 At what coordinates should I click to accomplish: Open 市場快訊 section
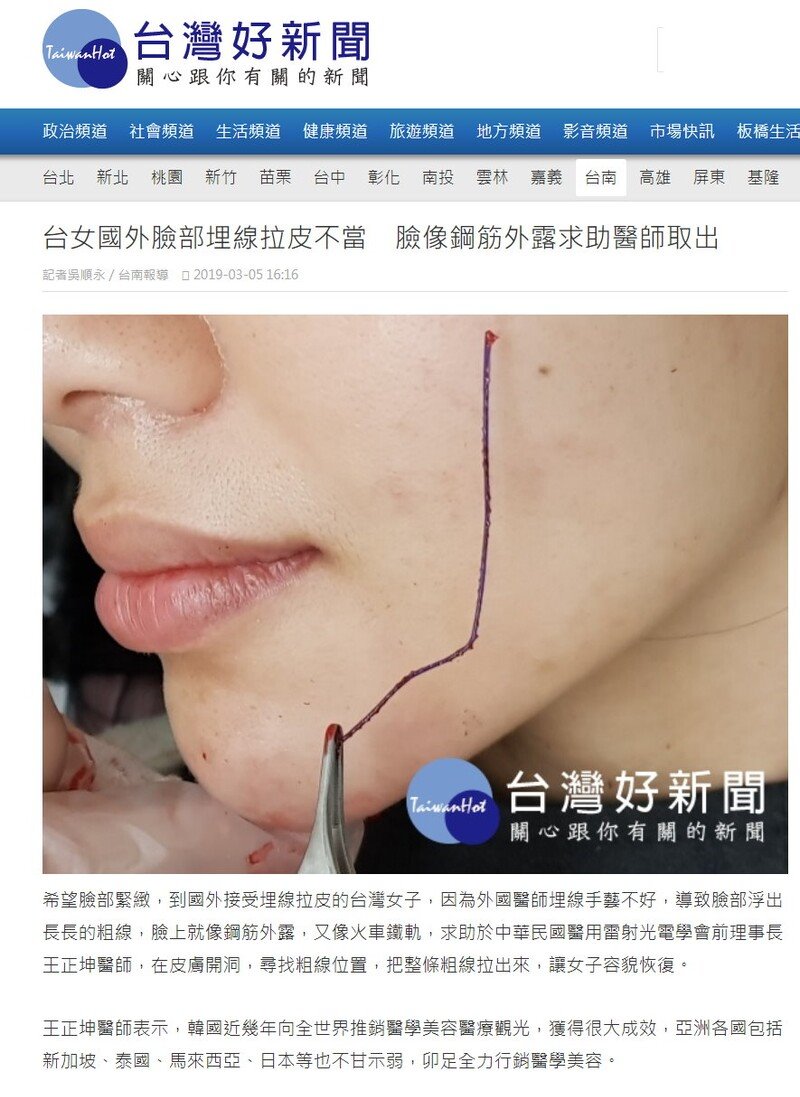pos(682,131)
